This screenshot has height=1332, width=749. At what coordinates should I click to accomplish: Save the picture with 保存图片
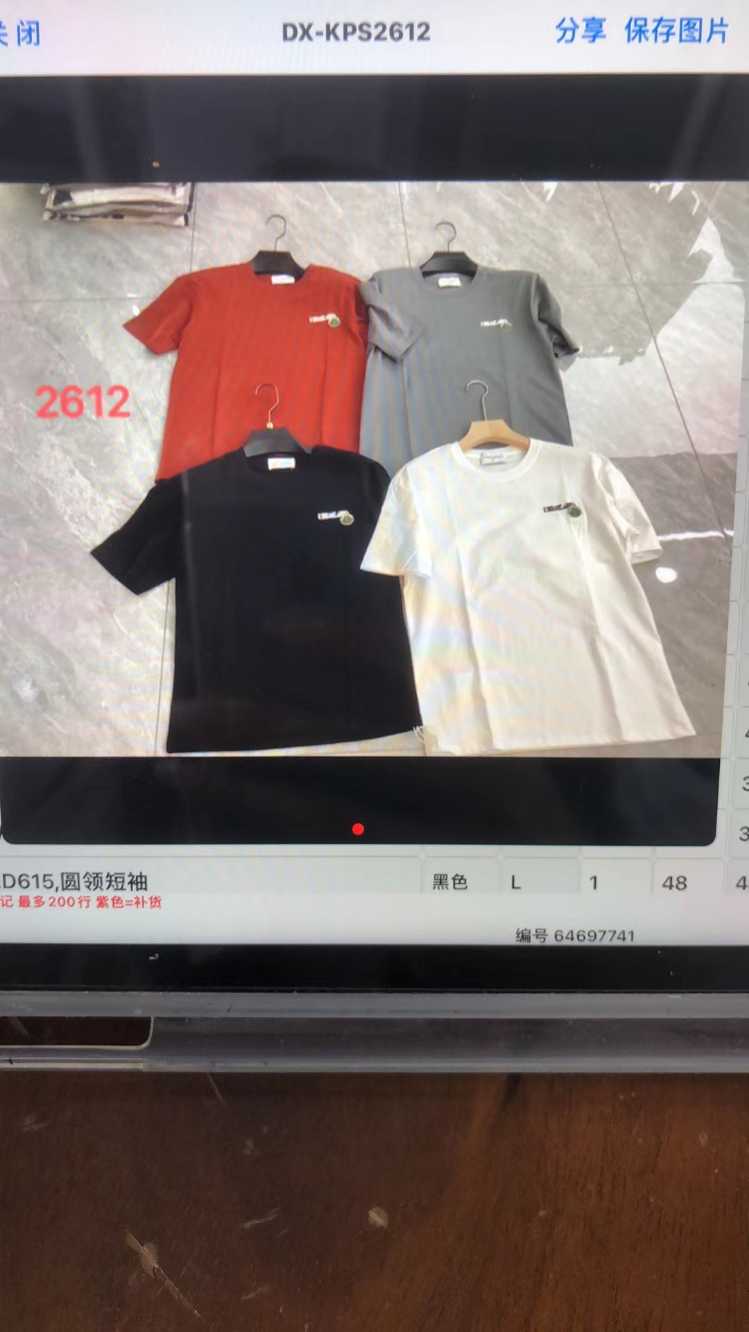(676, 31)
